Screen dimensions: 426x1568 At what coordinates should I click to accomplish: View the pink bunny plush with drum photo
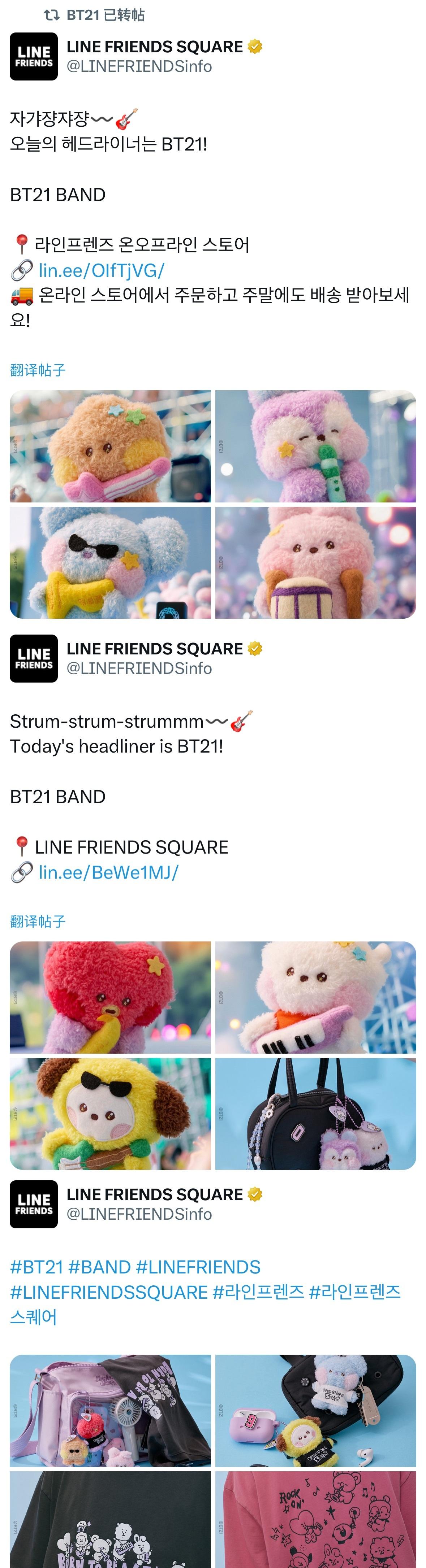click(x=315, y=562)
